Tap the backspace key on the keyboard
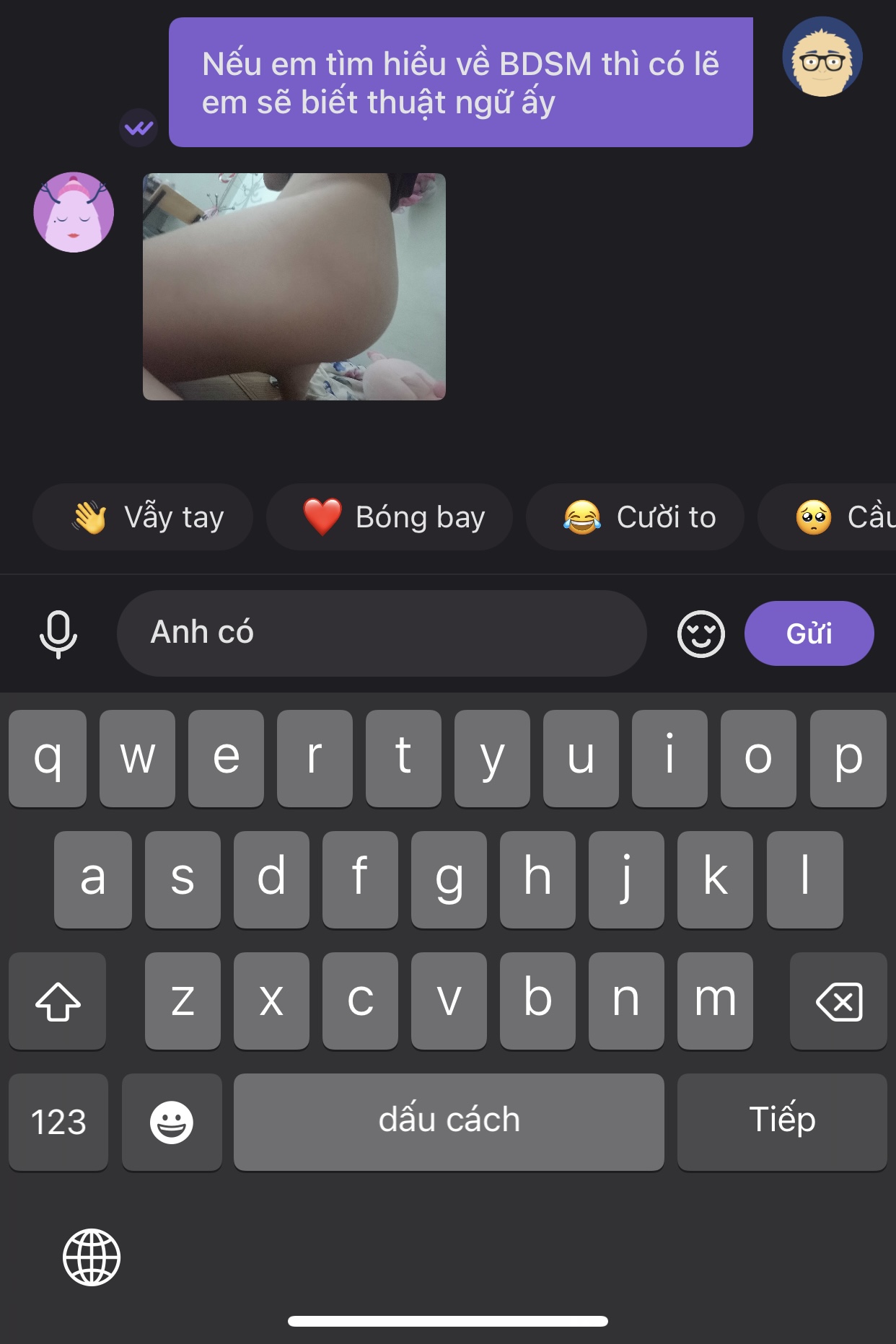 click(838, 1001)
